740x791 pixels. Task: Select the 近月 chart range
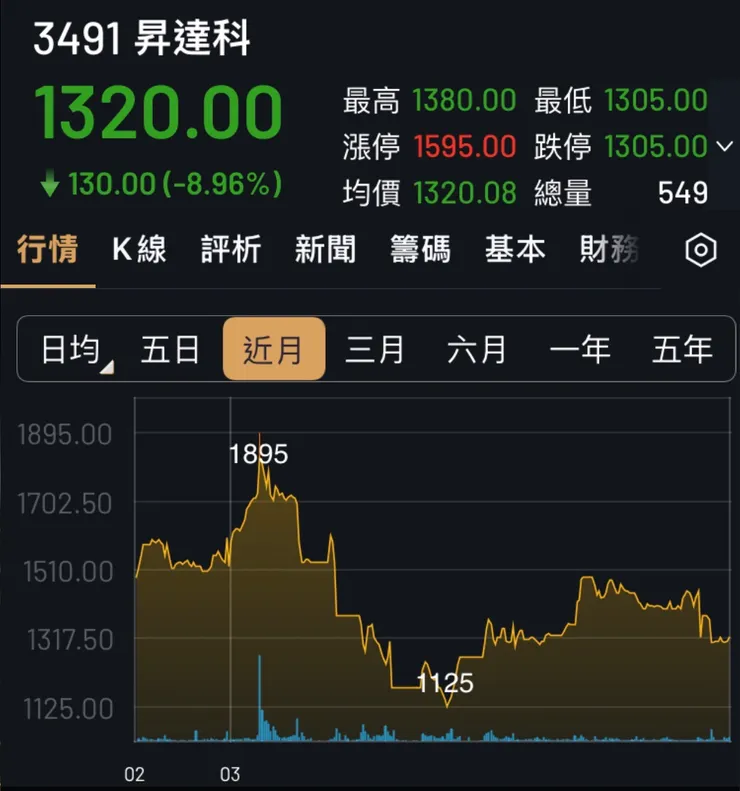click(x=273, y=349)
